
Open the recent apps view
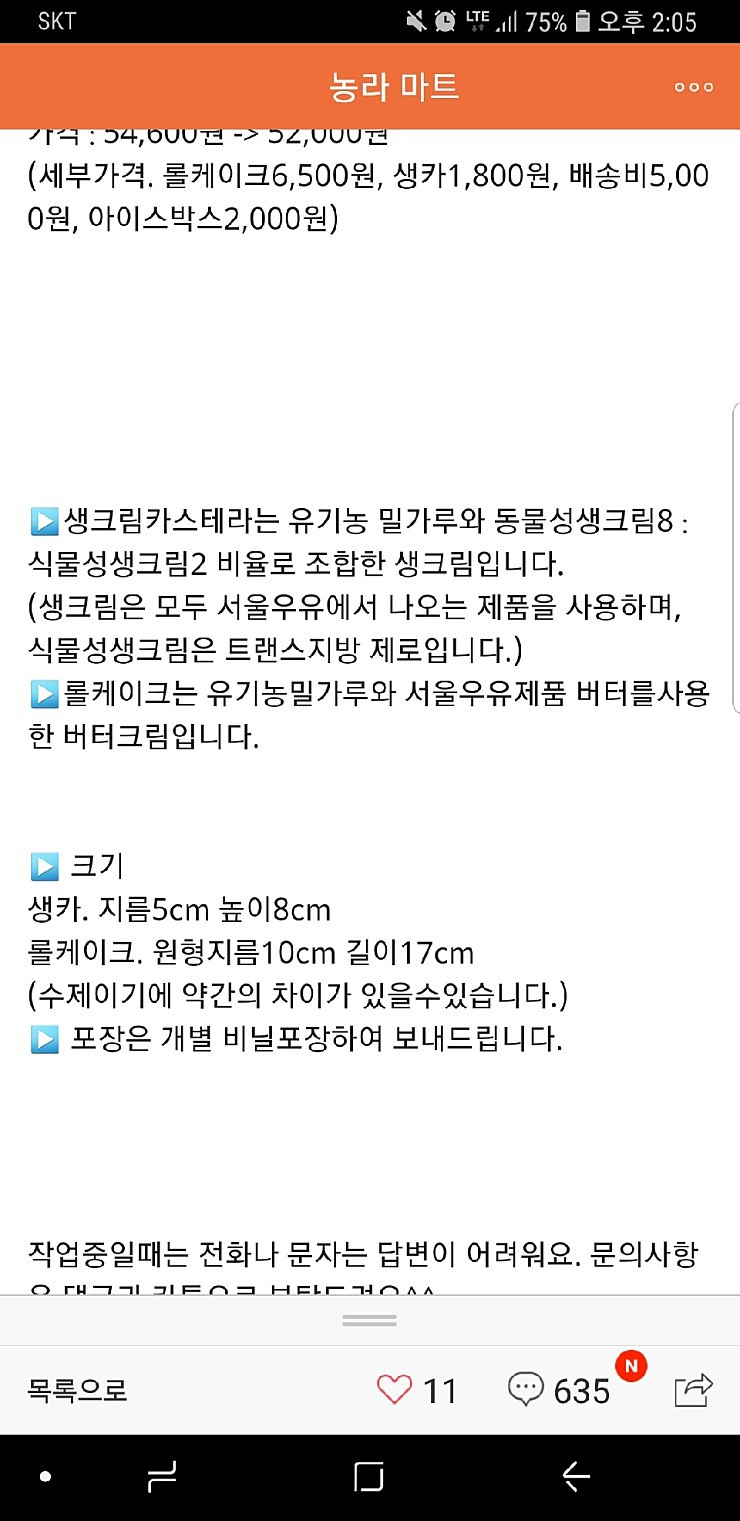click(x=369, y=1476)
